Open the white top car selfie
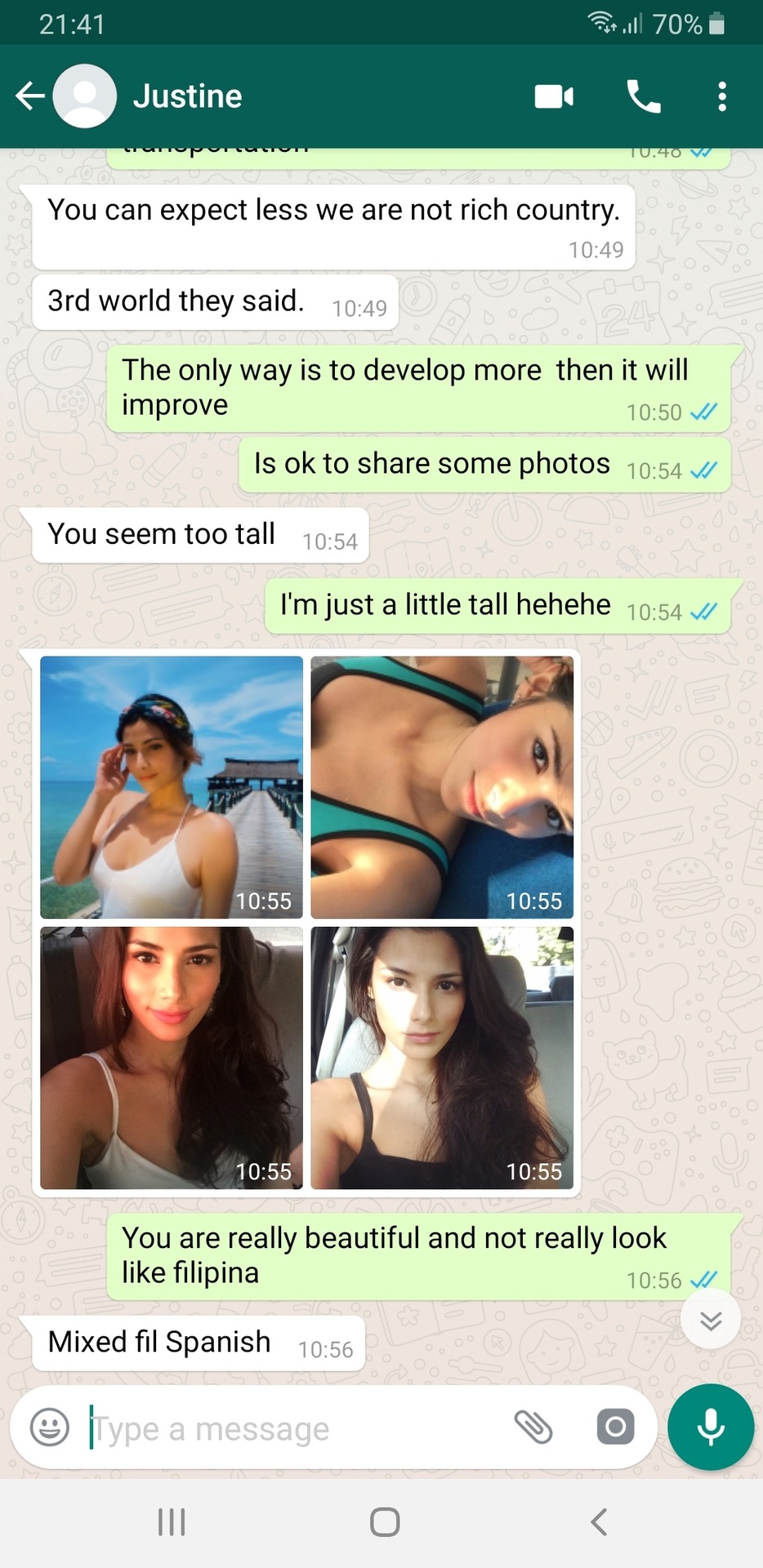This screenshot has width=763, height=1568. pyautogui.click(x=172, y=1058)
